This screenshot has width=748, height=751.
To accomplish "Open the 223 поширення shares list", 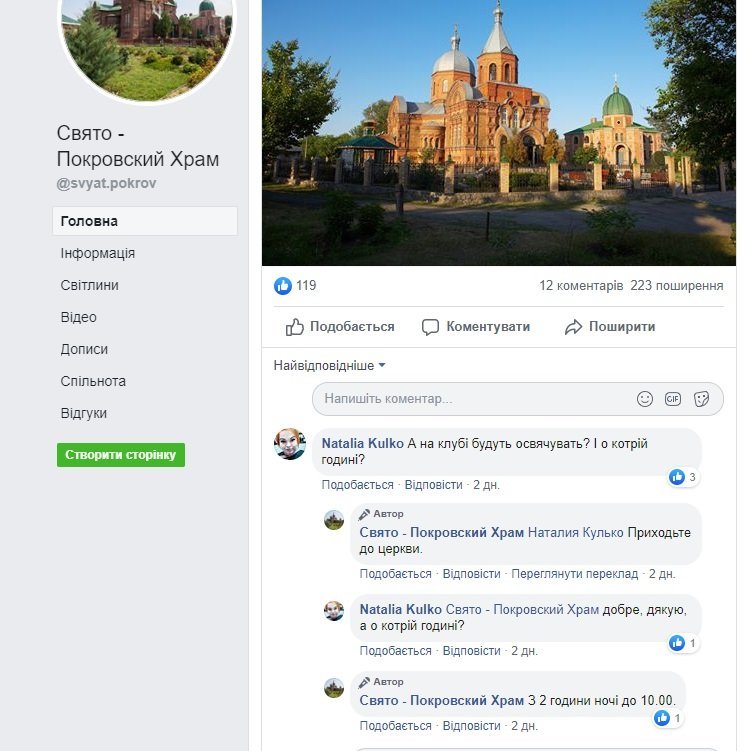I will 676,286.
